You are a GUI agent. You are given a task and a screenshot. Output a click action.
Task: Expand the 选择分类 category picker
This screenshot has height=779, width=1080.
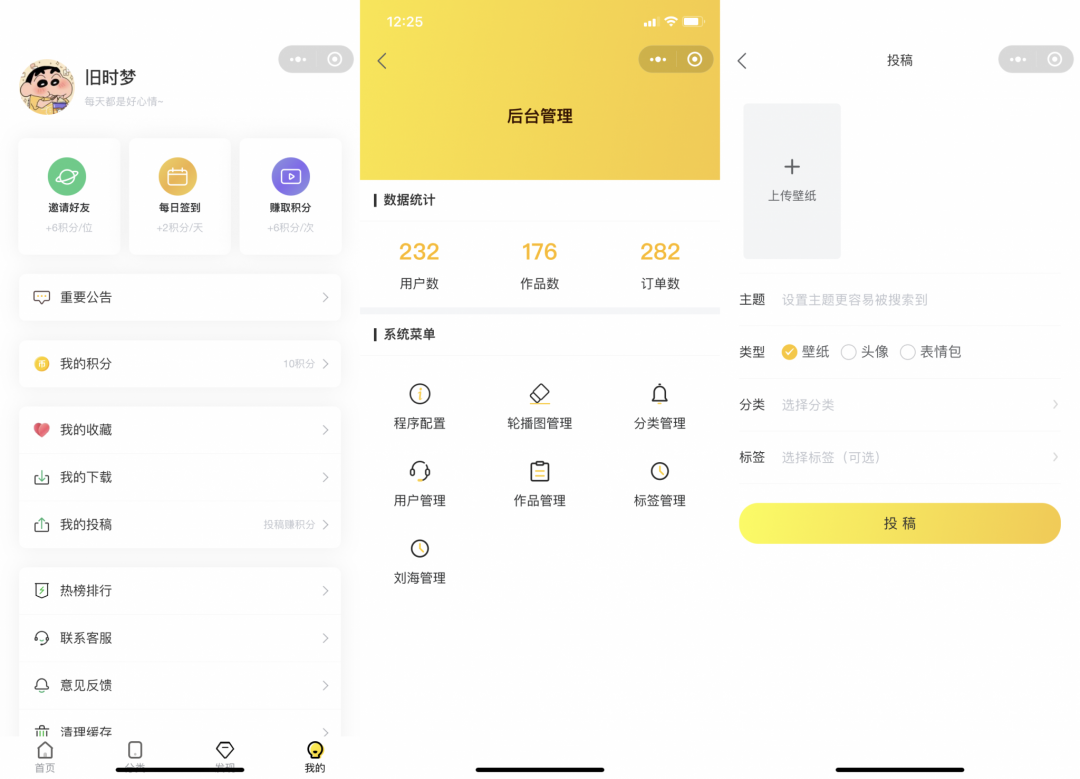[x=915, y=405]
